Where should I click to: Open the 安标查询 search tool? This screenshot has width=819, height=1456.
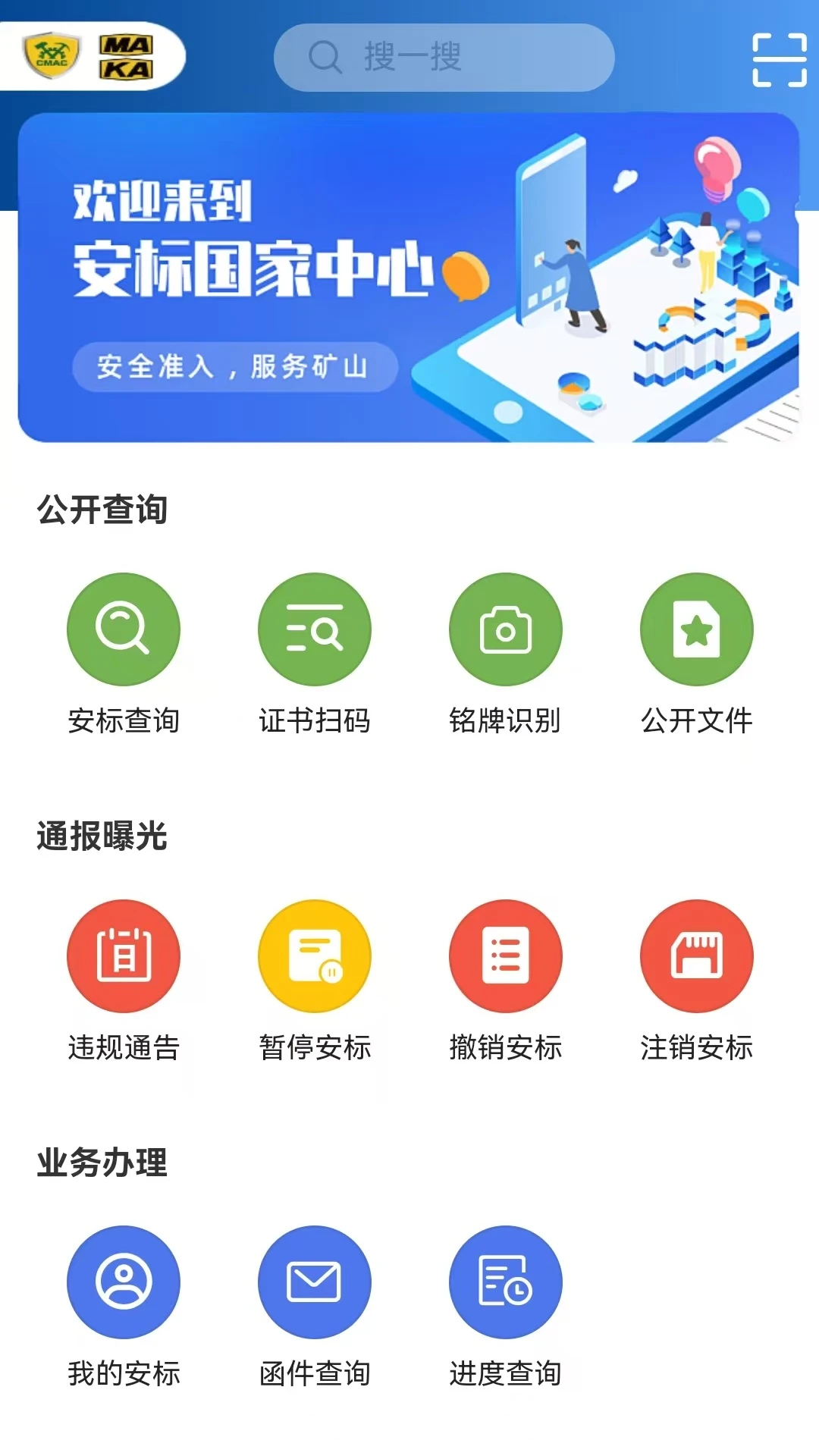pos(124,629)
